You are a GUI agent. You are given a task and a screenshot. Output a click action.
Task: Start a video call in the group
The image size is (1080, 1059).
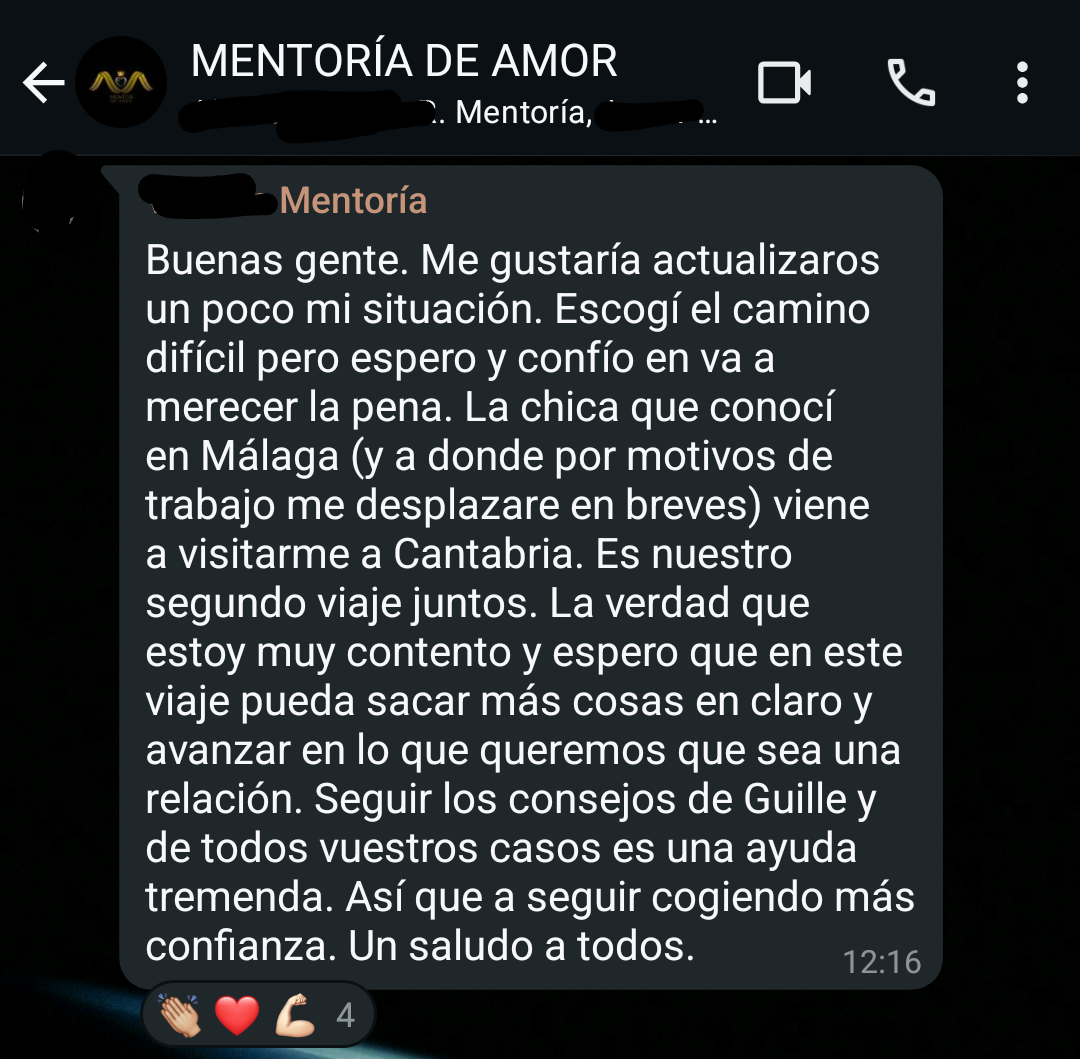tap(783, 83)
